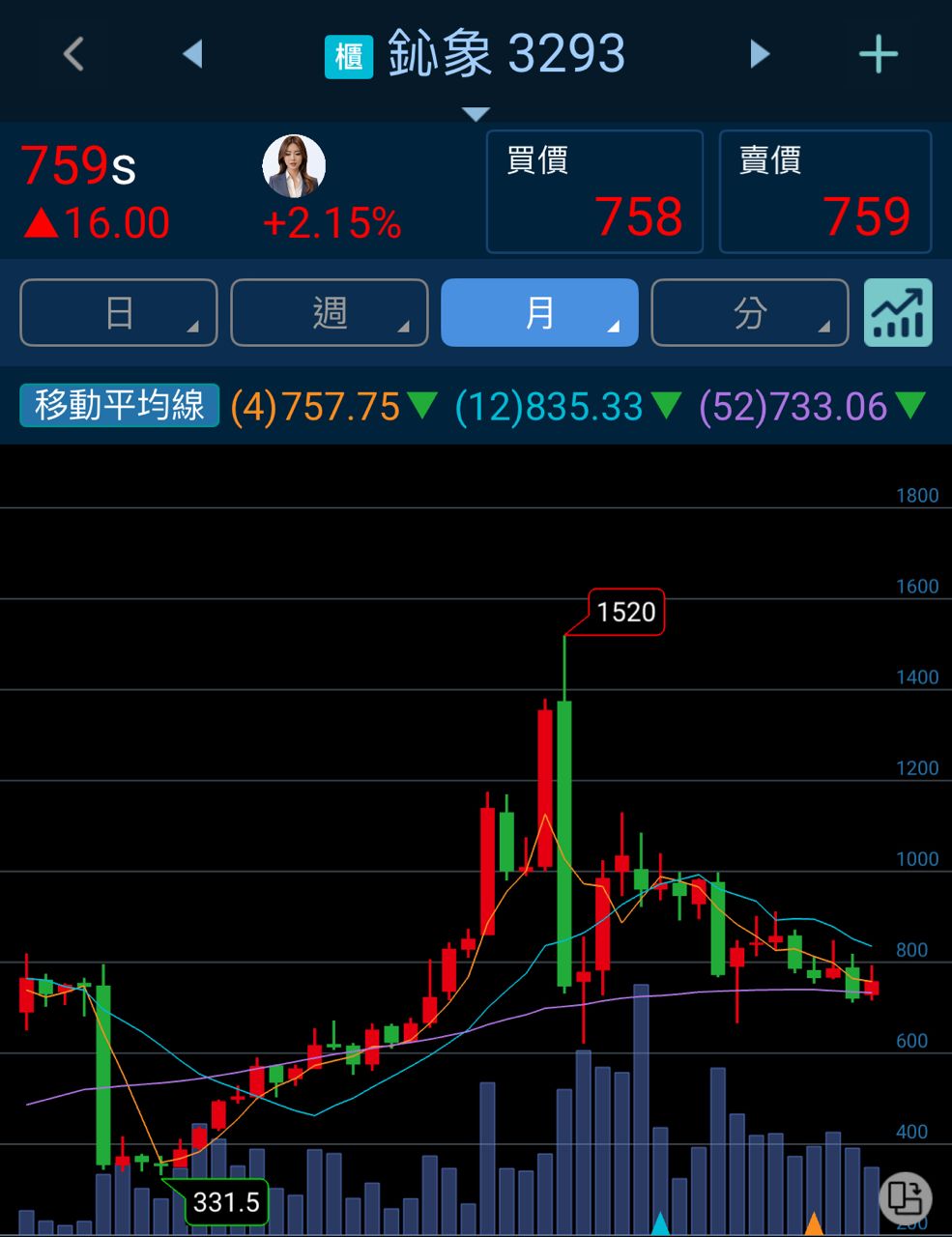Switch to the 分 minute chart
This screenshot has width=952, height=1237.
click(750, 312)
